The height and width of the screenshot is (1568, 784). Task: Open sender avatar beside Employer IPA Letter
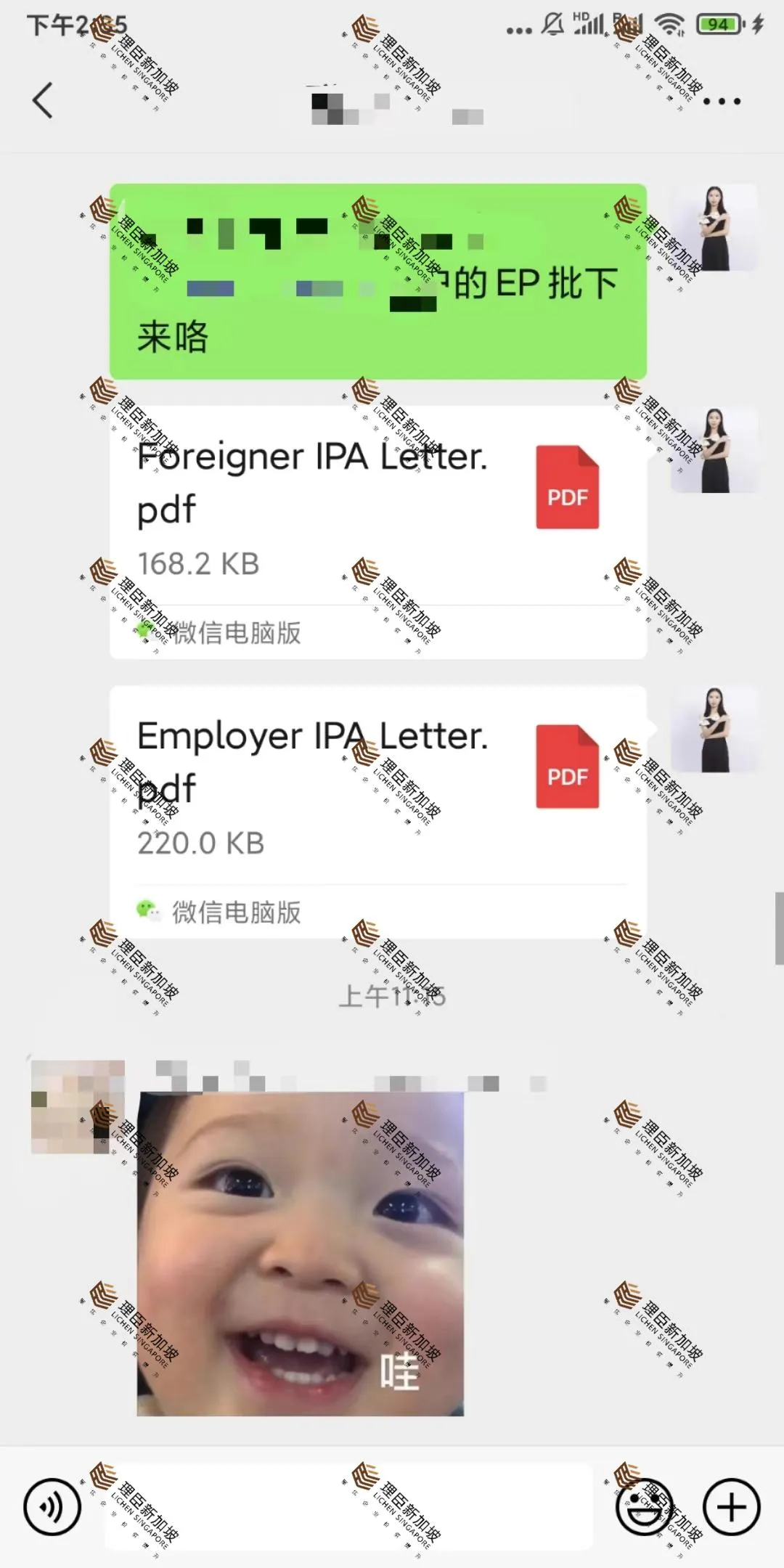pos(714,729)
